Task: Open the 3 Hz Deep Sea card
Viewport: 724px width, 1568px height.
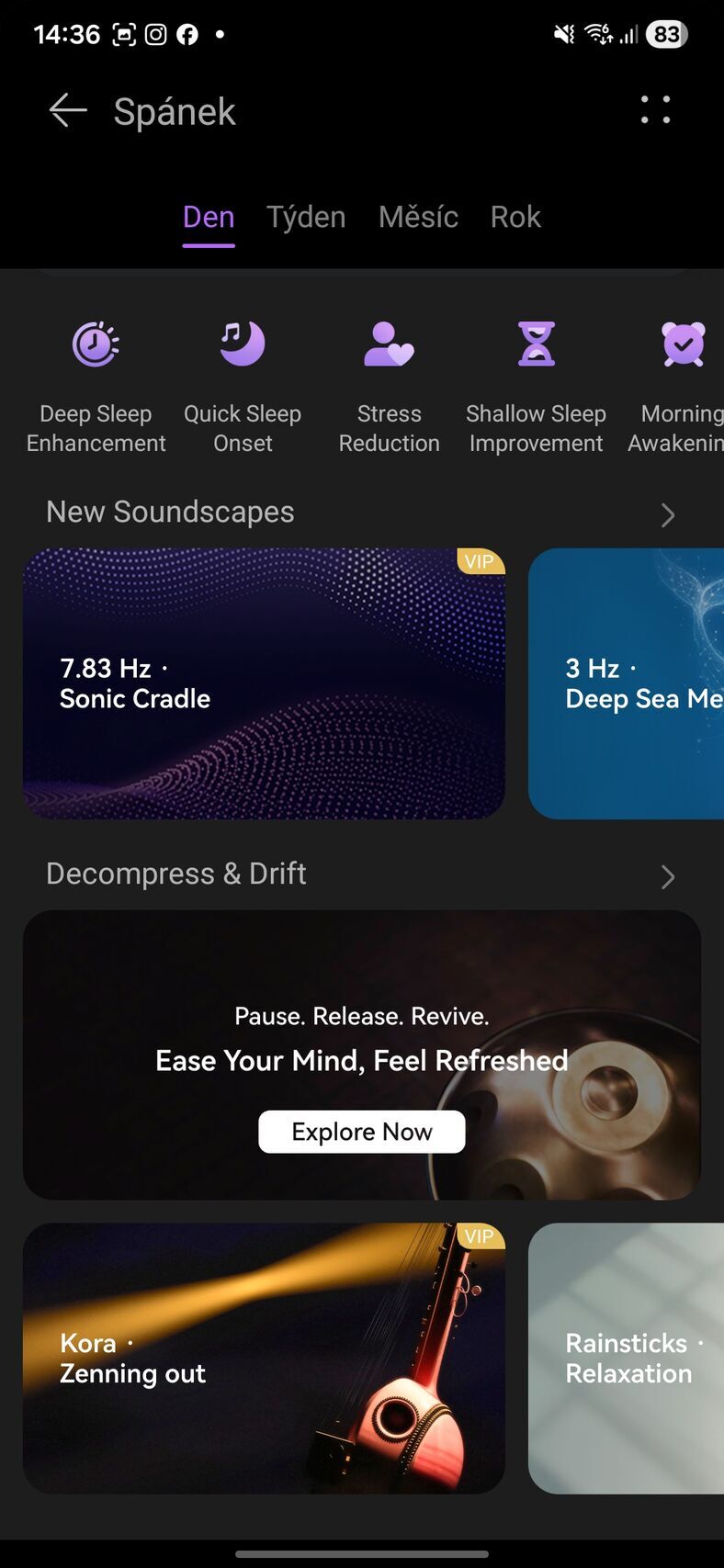Action: click(x=627, y=683)
